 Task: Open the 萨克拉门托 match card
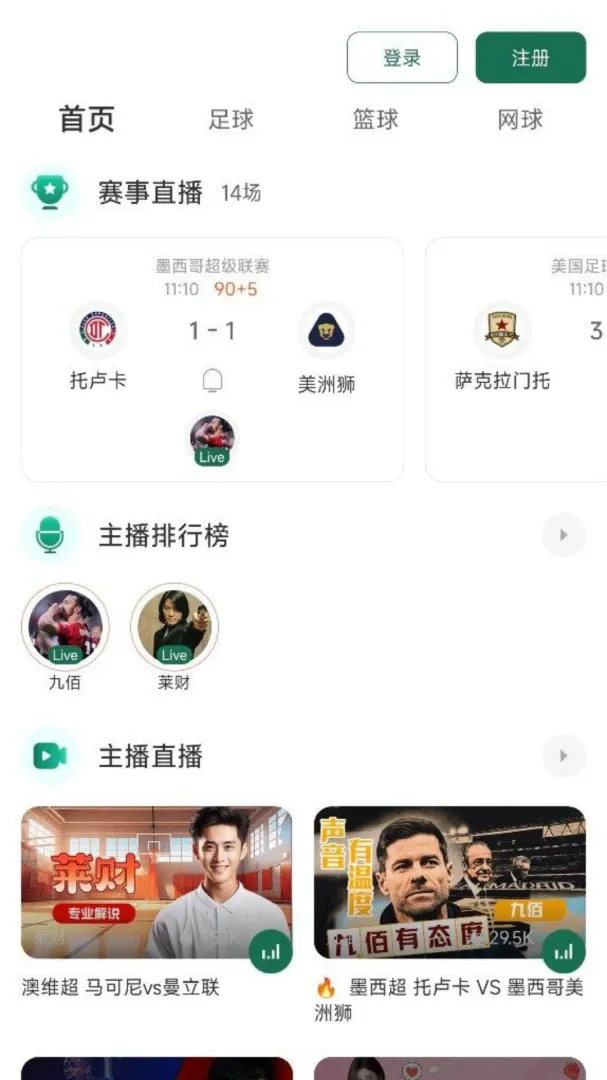[x=516, y=360]
